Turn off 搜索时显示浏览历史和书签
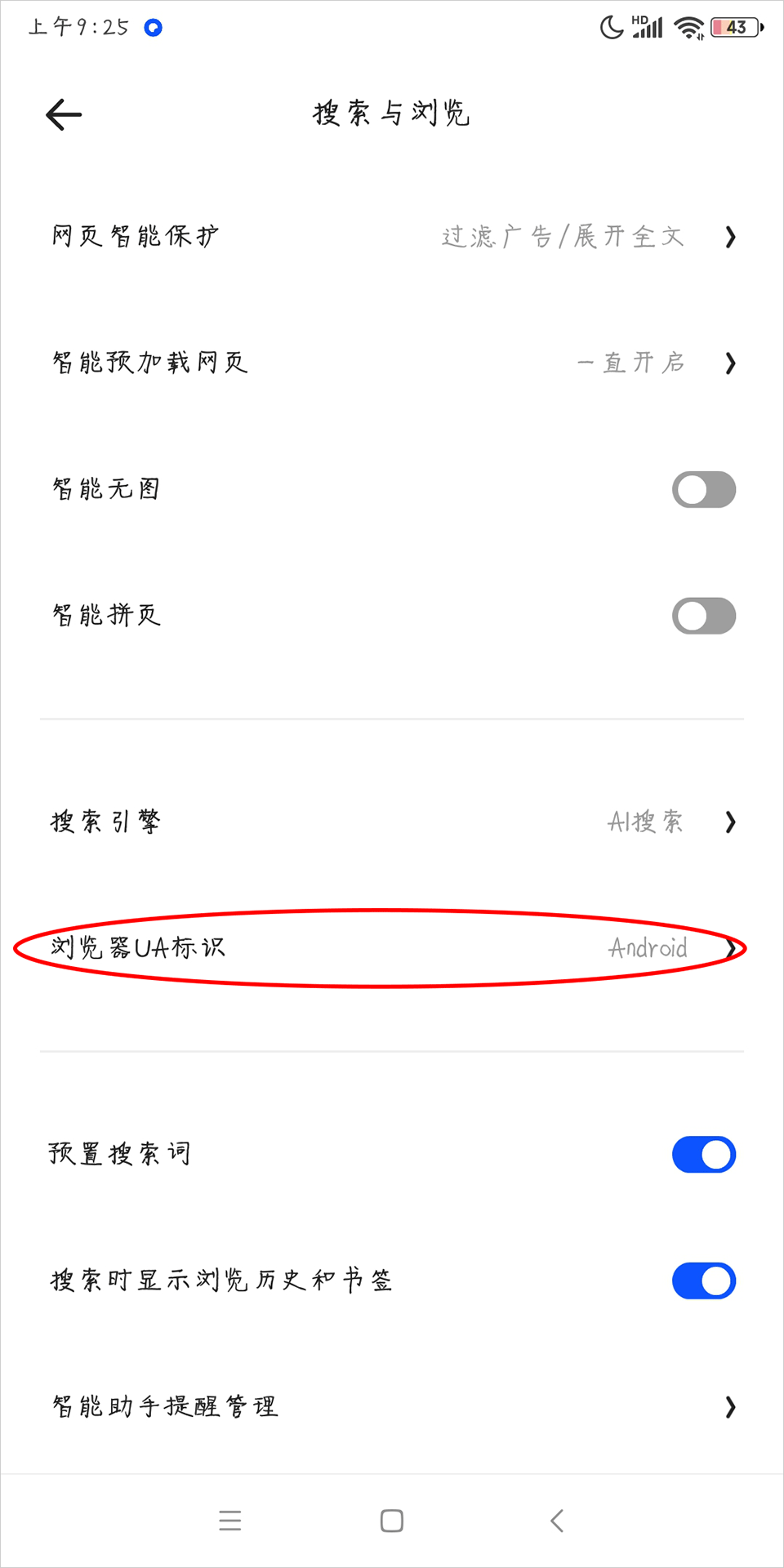 tap(703, 1281)
